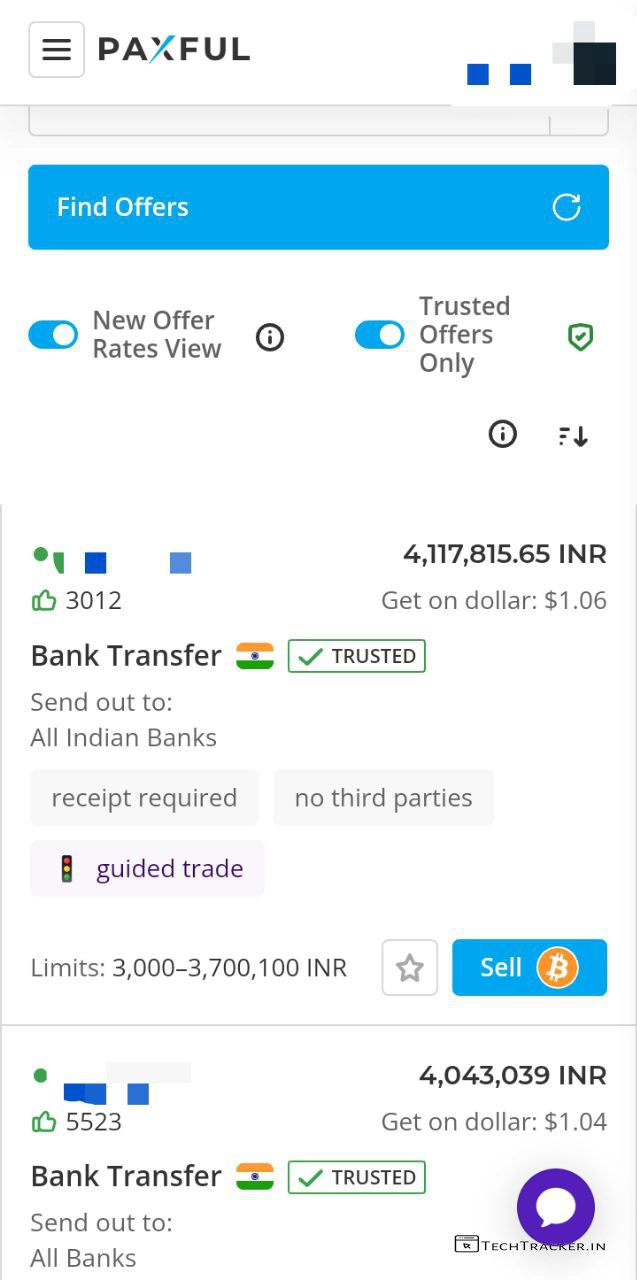Image resolution: width=637 pixels, height=1280 pixels.
Task: Turn off Trusted Offers Only switch
Action: pos(380,335)
